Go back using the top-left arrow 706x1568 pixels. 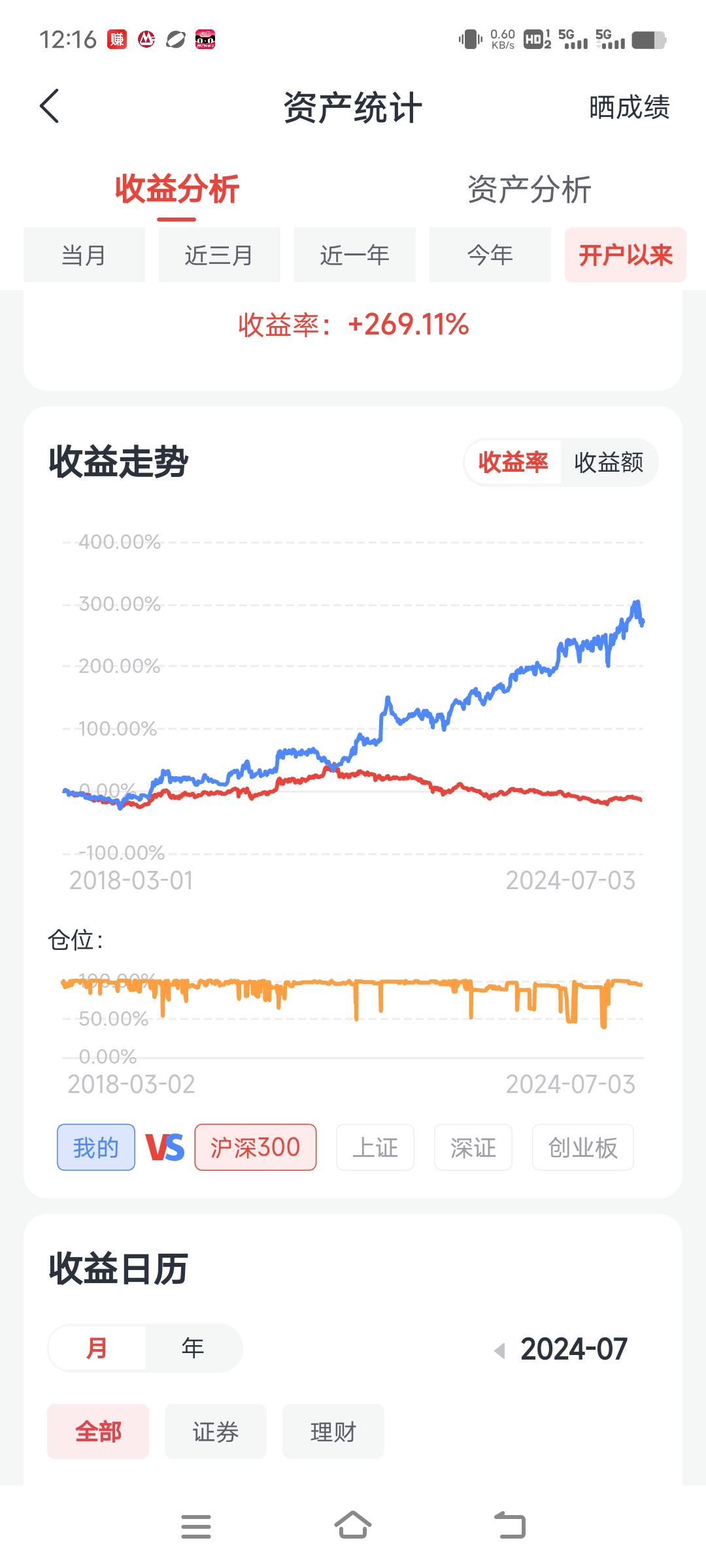[x=50, y=106]
